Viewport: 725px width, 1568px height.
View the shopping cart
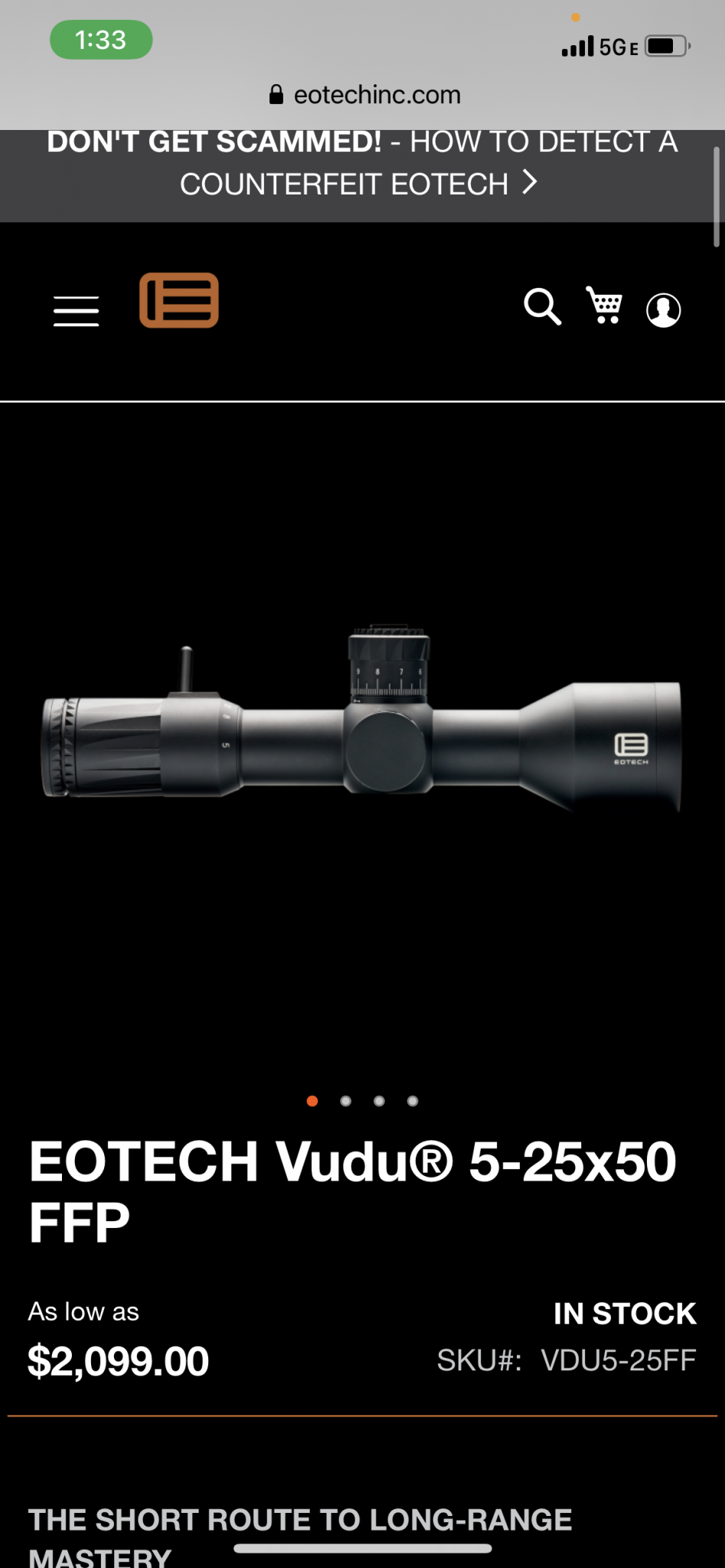(604, 305)
